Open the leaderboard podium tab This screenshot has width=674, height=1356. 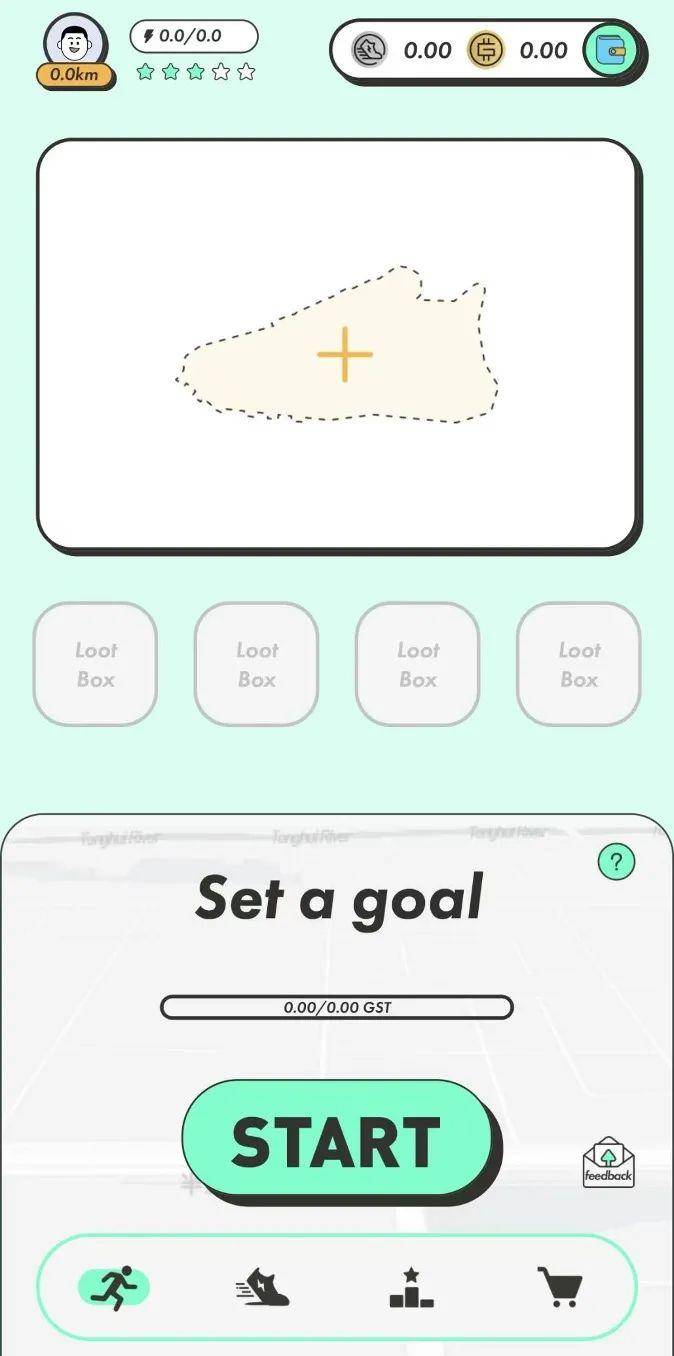(x=411, y=1286)
